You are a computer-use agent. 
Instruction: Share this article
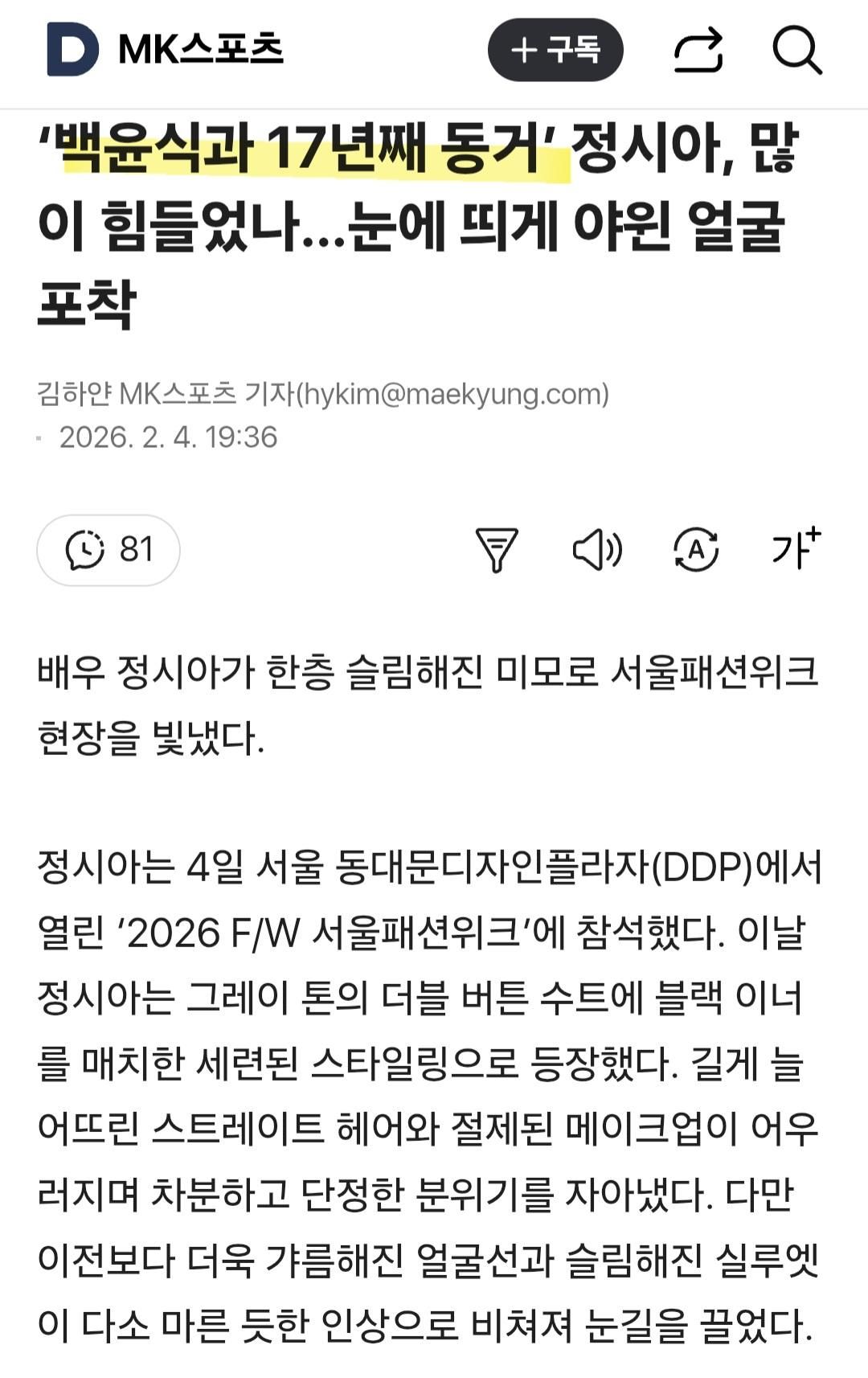(698, 50)
